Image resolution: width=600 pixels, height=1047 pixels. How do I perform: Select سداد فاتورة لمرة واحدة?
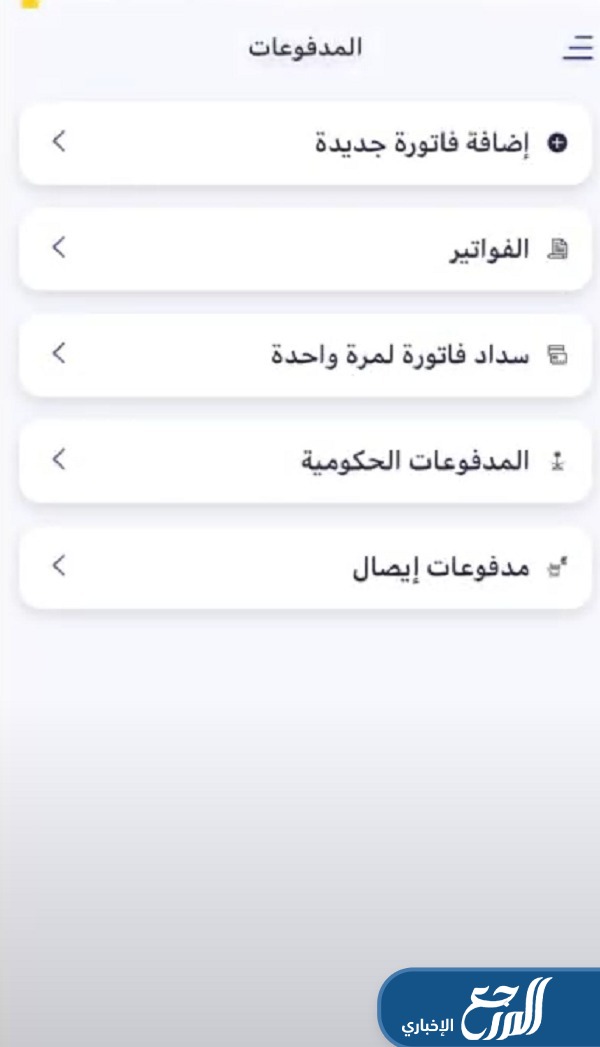304,355
